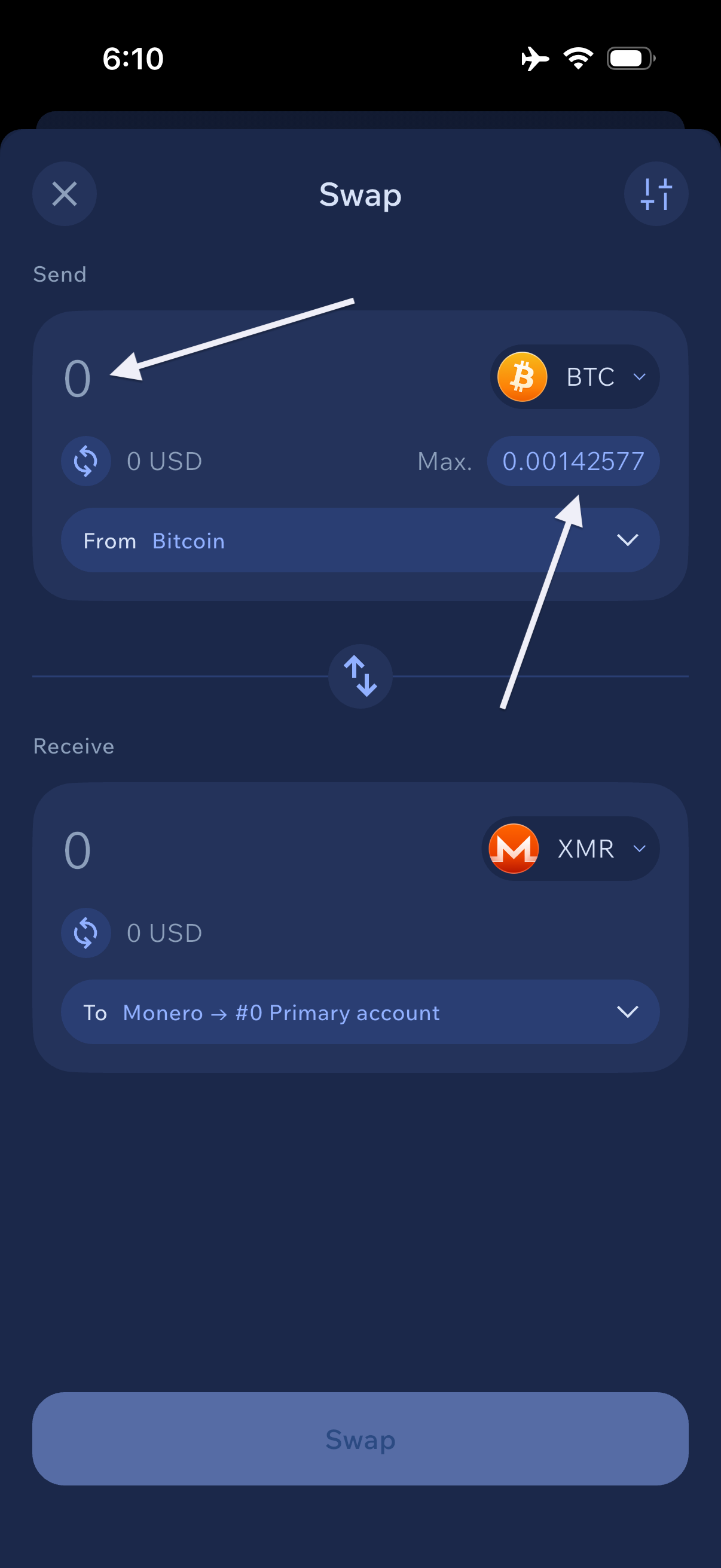The width and height of the screenshot is (721, 1568).
Task: Open swap settings sliders icon
Action: click(655, 194)
